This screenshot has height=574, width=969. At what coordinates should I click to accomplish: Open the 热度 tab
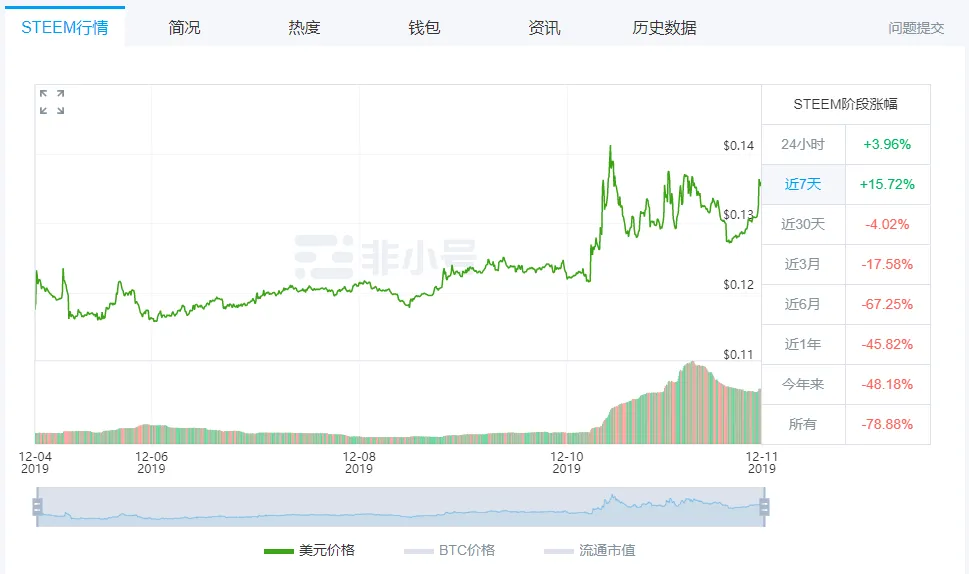pos(304,27)
